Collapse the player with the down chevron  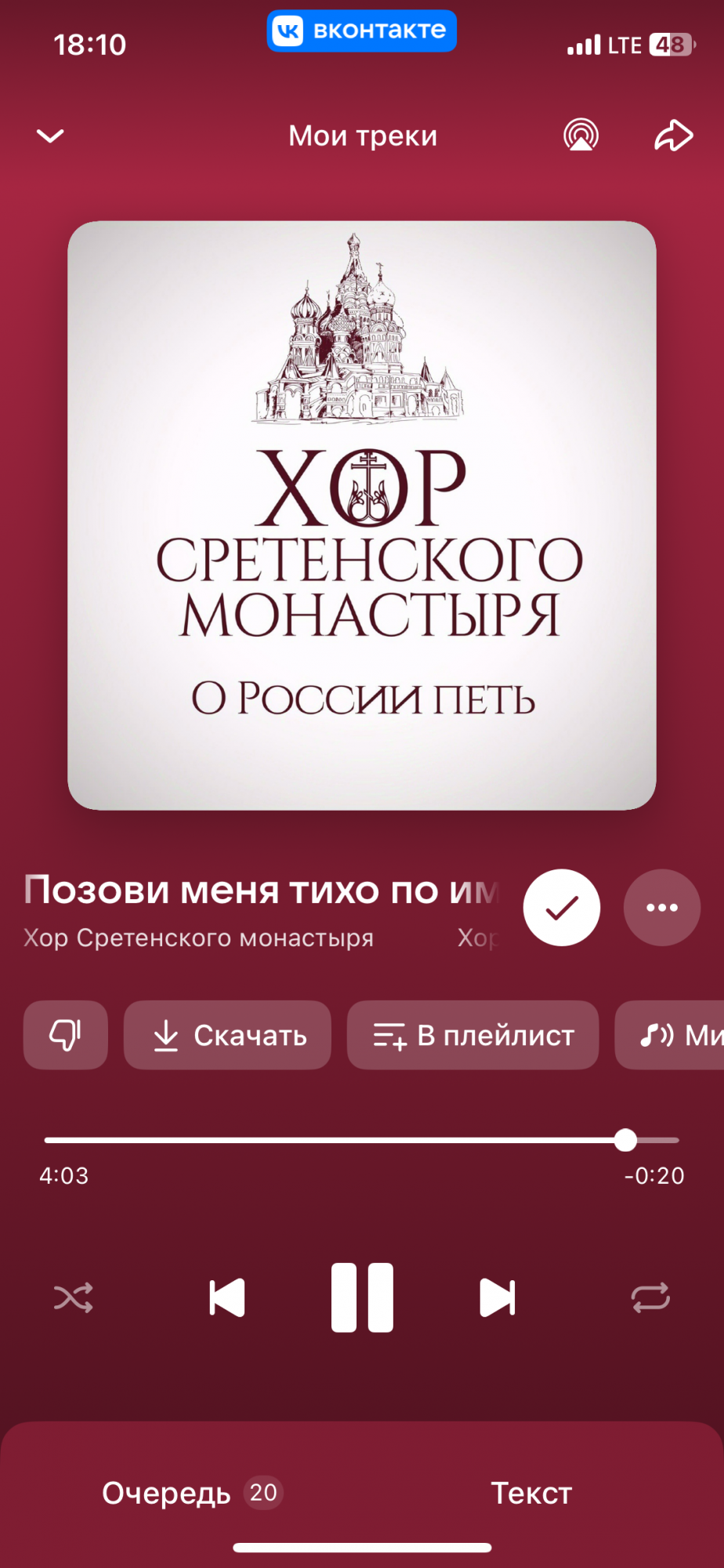51,136
